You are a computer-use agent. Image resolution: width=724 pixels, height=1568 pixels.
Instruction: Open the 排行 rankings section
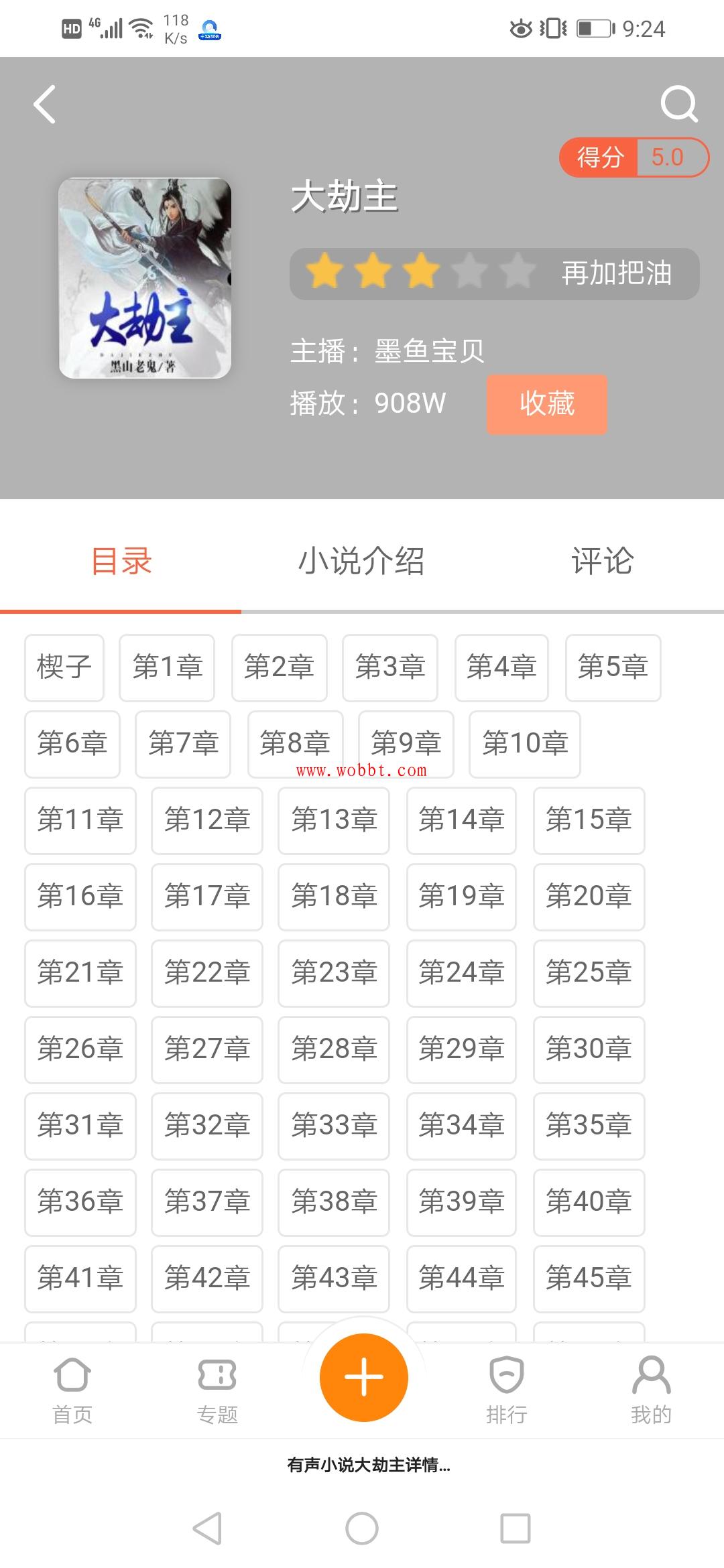[x=507, y=1390]
